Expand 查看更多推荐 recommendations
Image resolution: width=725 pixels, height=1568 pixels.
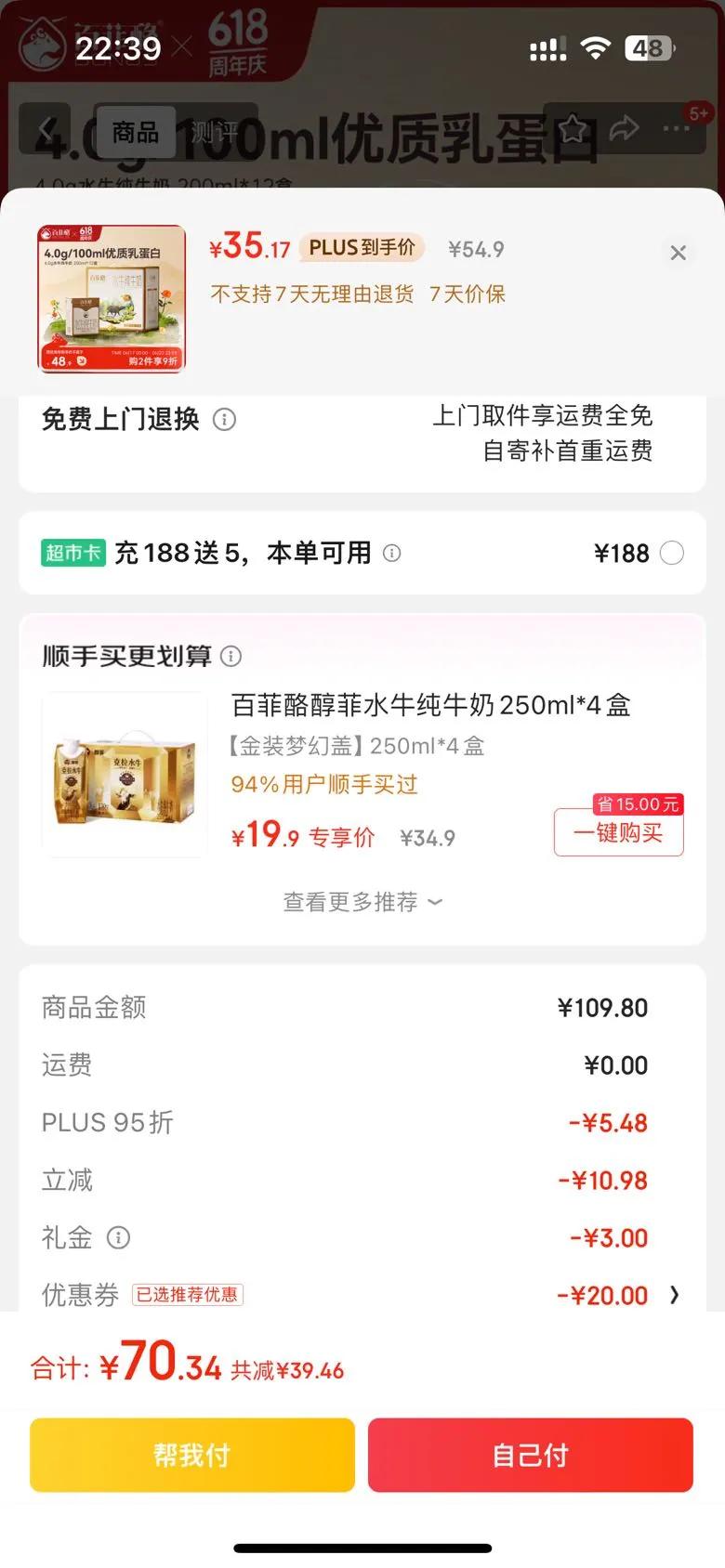(362, 902)
